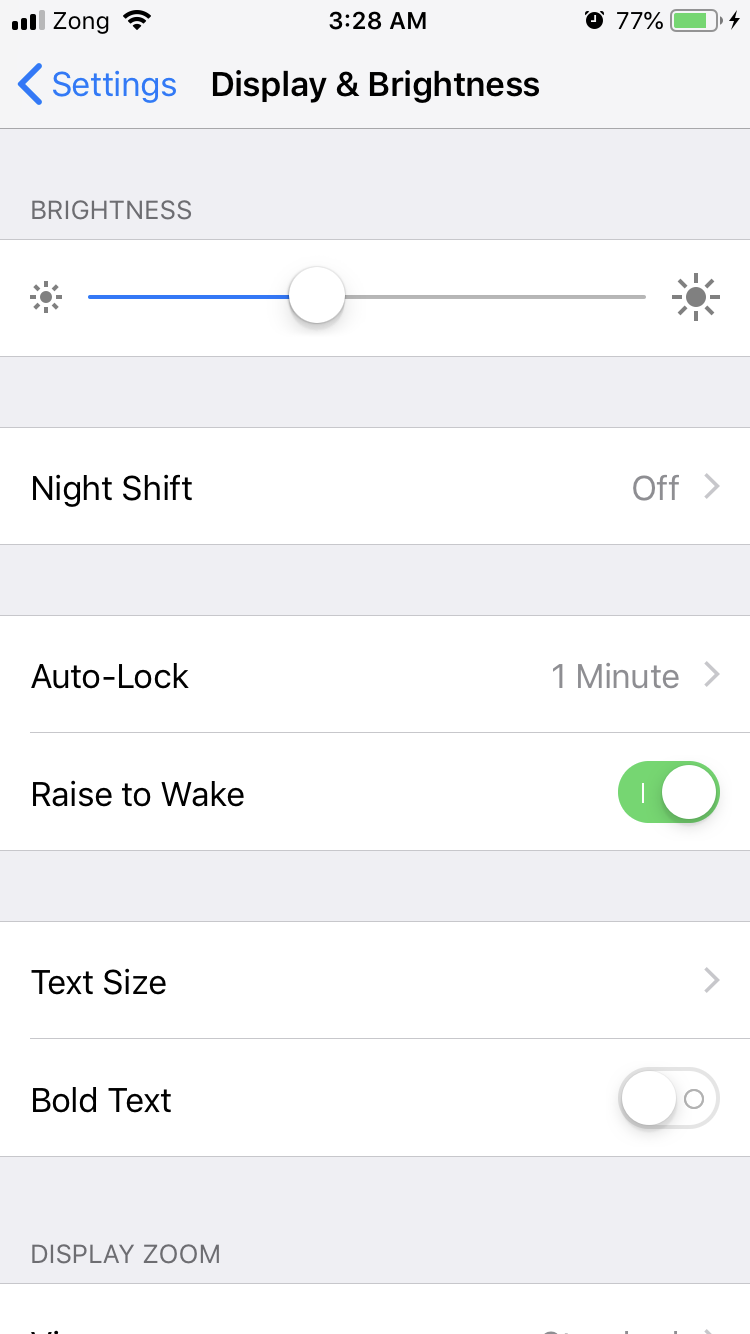The height and width of the screenshot is (1334, 750).
Task: Open Night Shift settings
Action: click(x=375, y=488)
